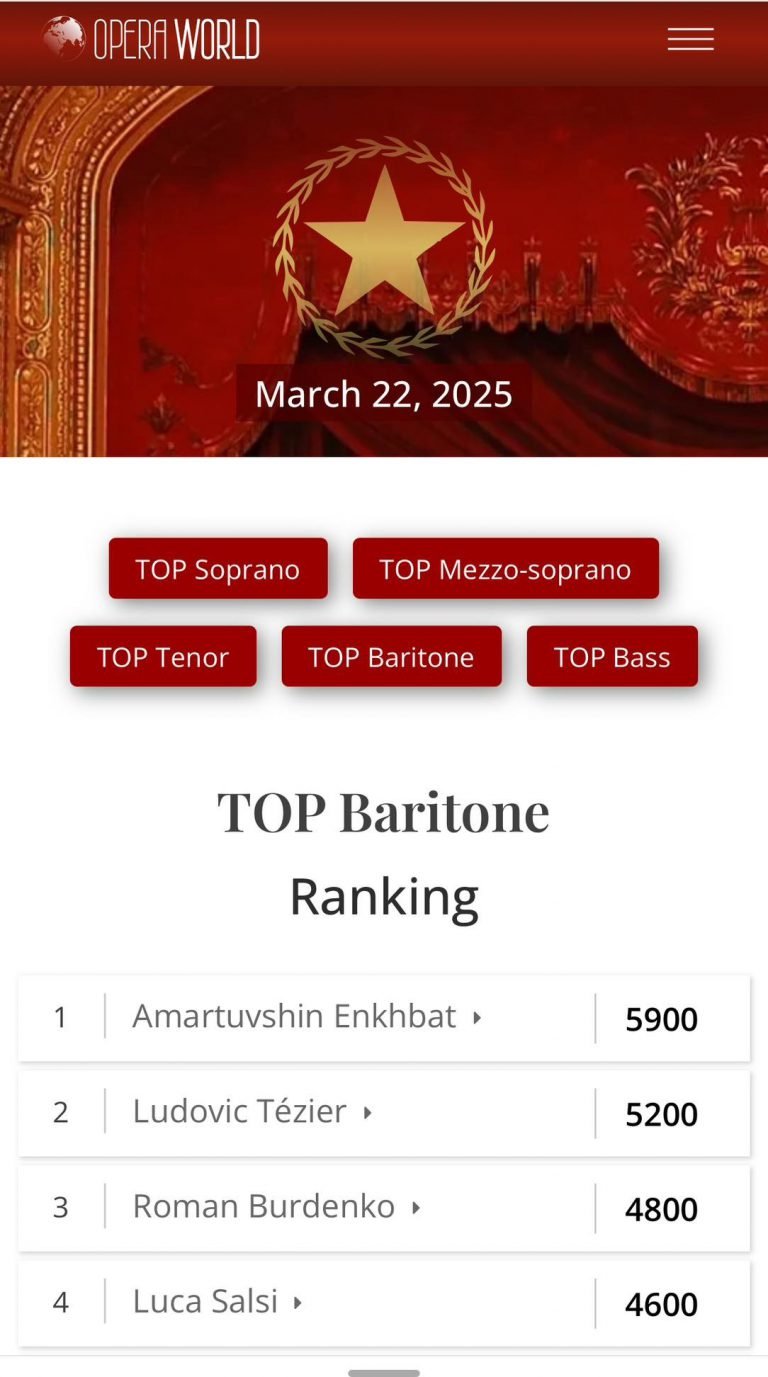This screenshot has width=768, height=1377.
Task: View the TOP Bass ranking
Action: point(612,657)
